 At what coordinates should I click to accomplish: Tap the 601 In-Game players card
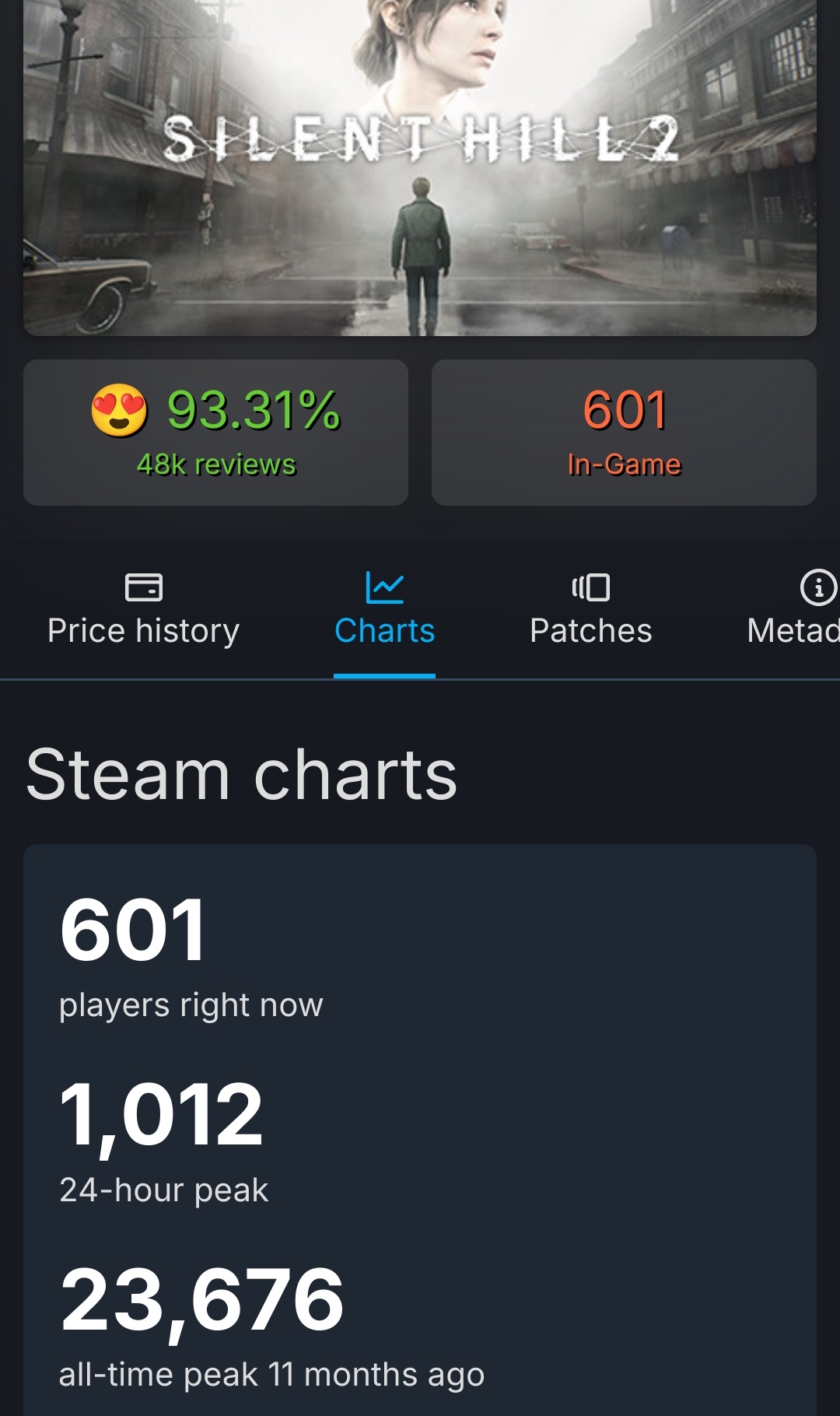click(624, 433)
